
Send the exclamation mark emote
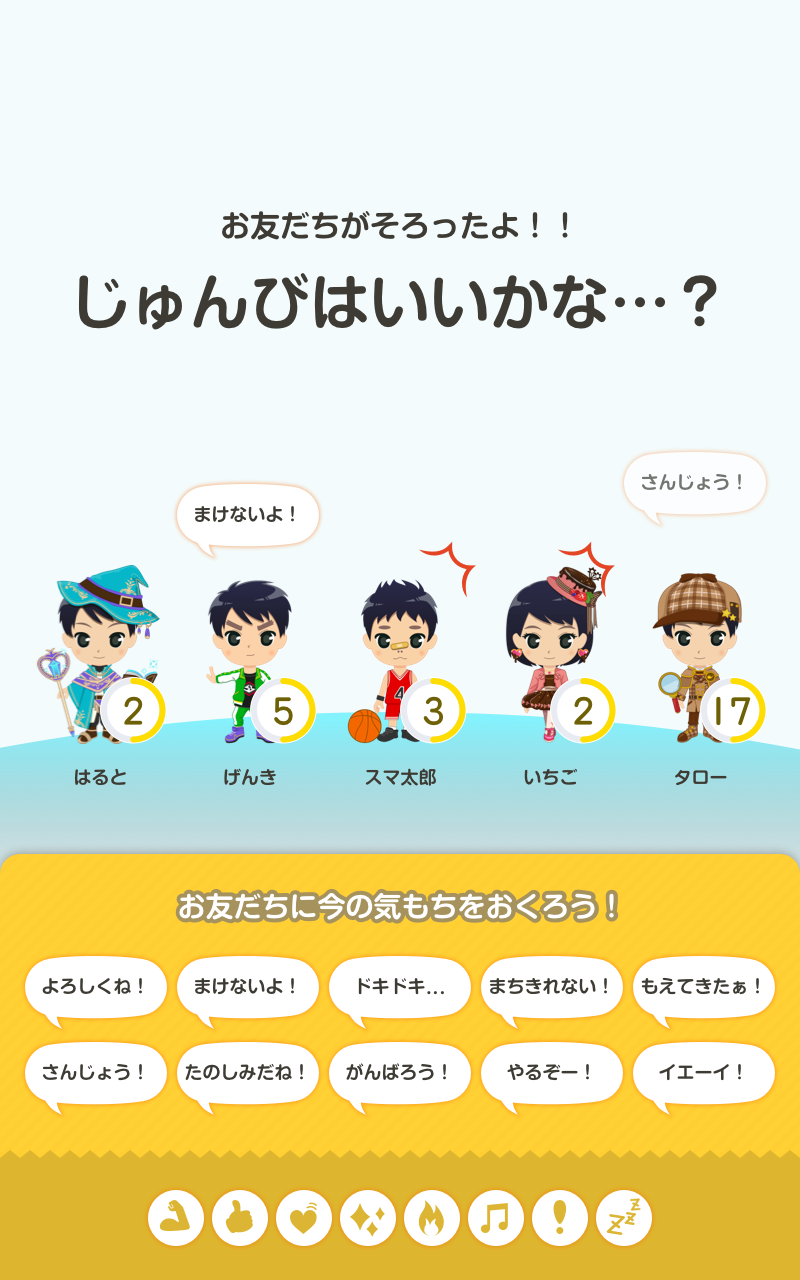coord(560,1218)
